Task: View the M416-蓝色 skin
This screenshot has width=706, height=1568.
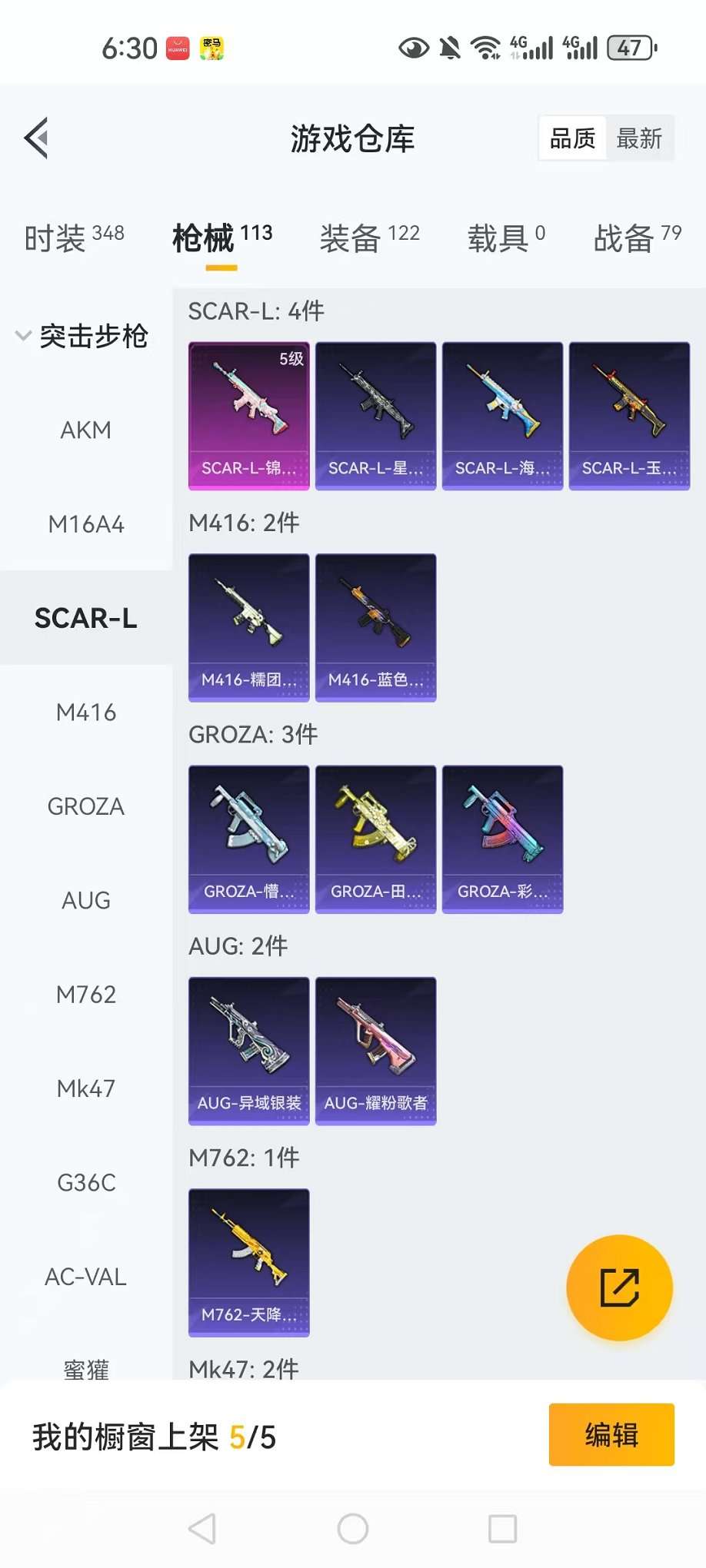Action: pyautogui.click(x=375, y=627)
